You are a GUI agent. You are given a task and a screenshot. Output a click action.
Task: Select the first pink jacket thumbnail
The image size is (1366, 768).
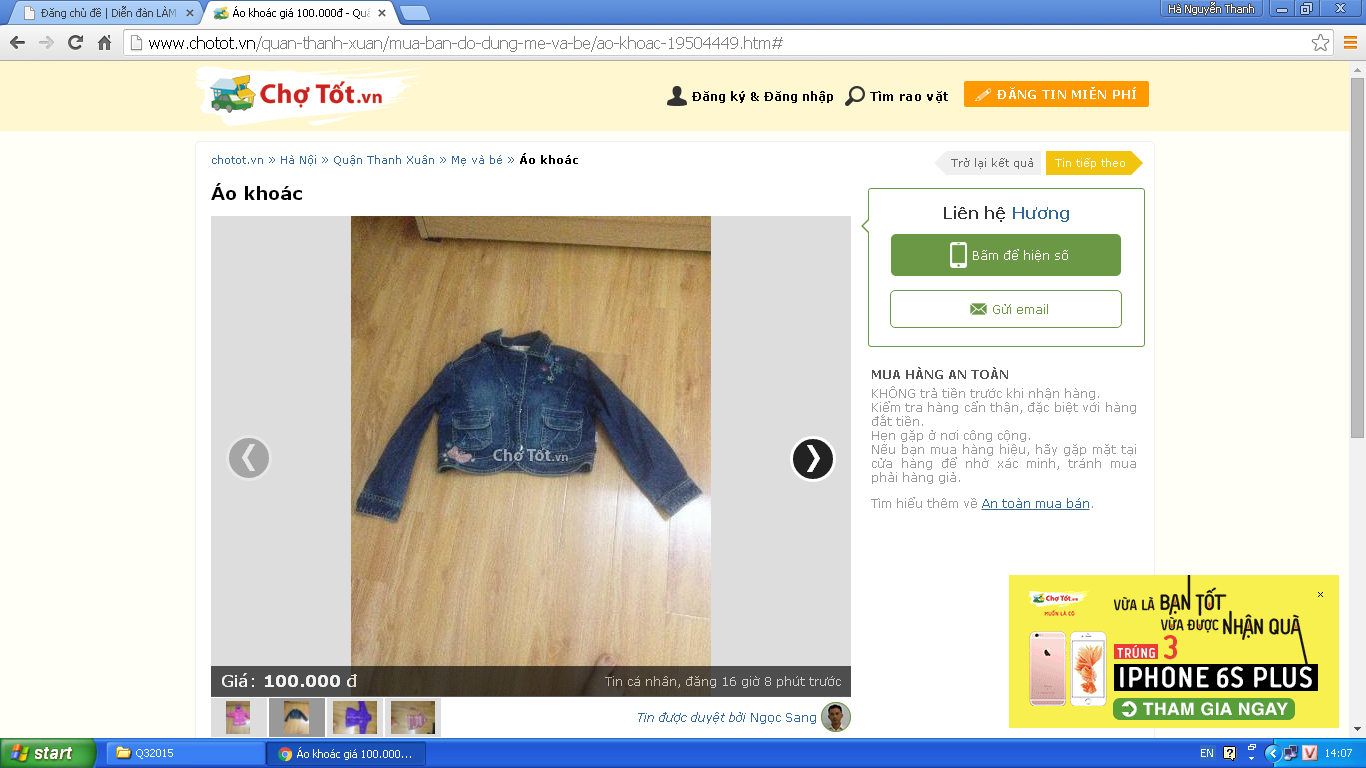pos(238,717)
